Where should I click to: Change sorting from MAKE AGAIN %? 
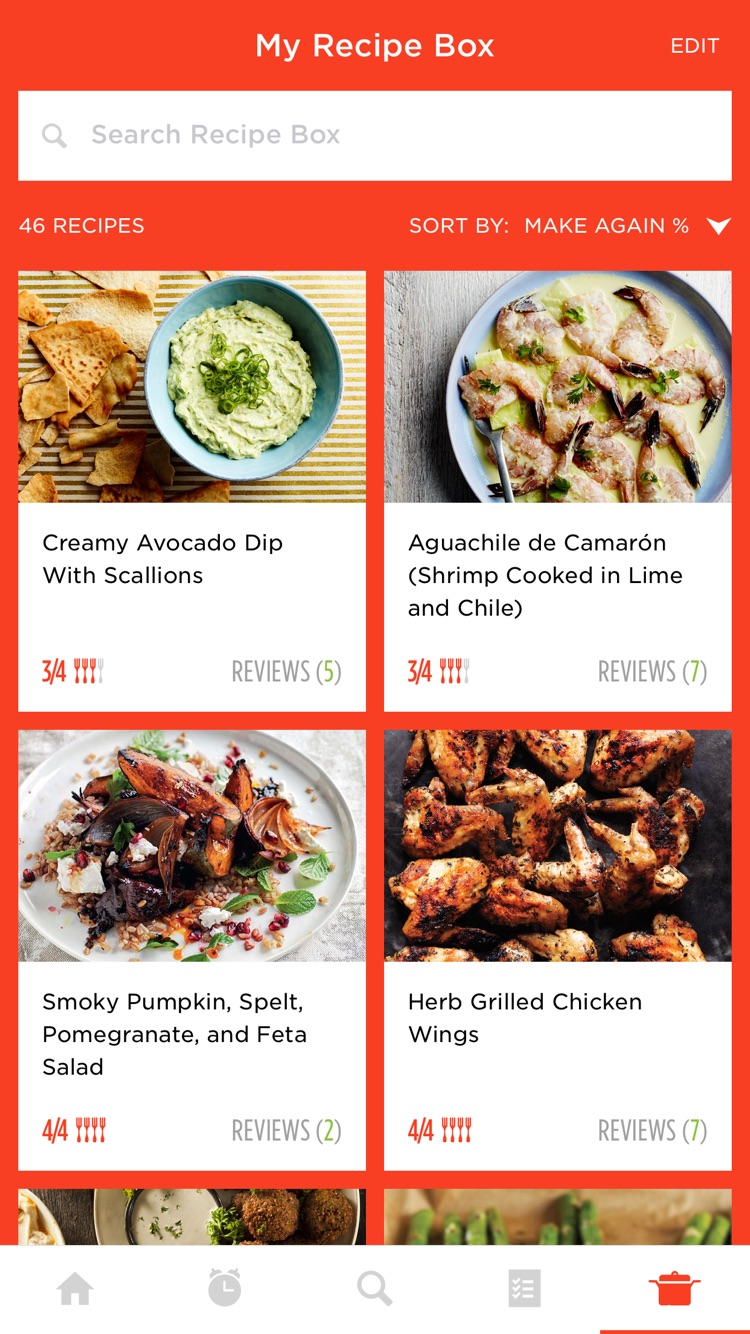point(604,226)
